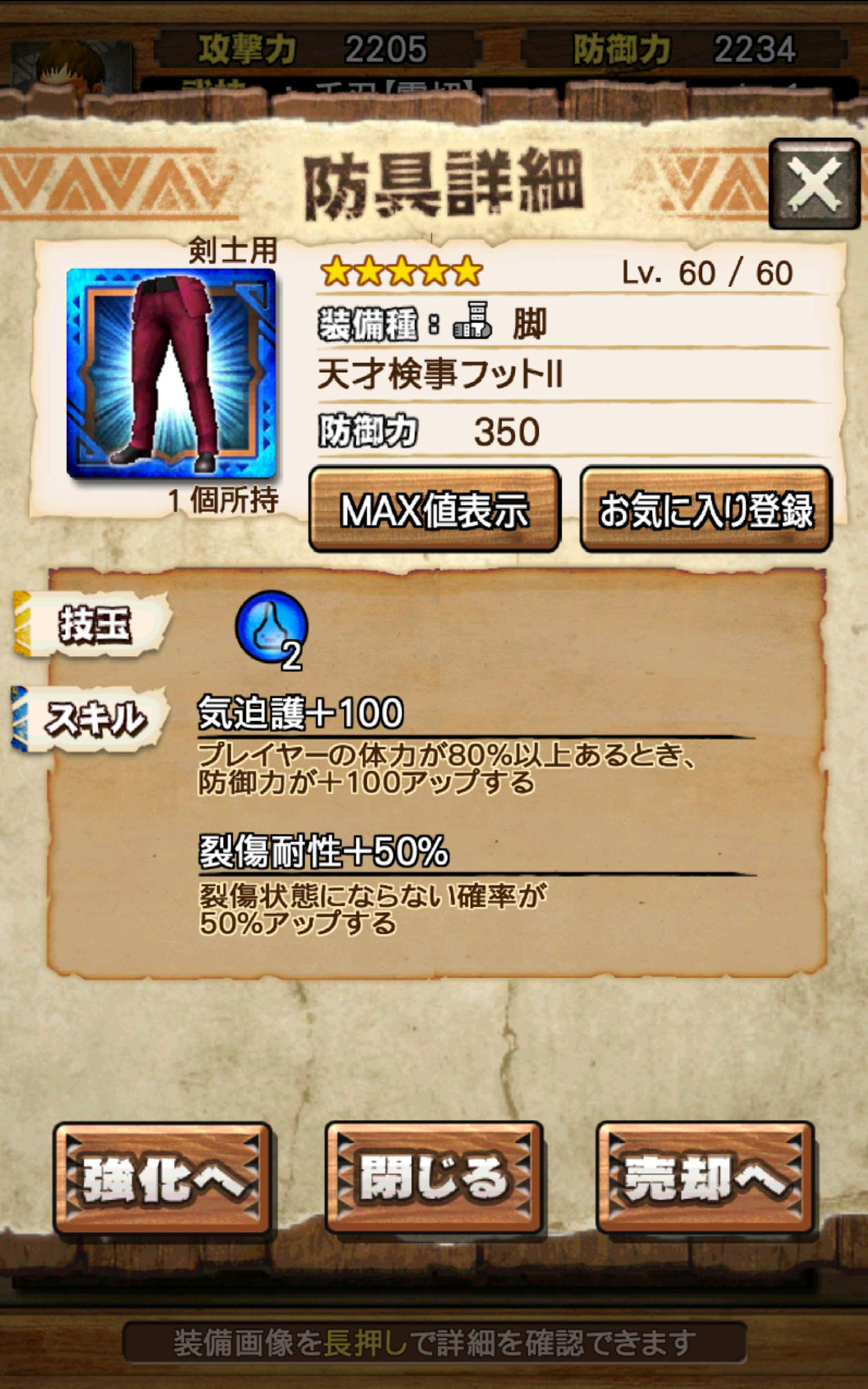Tap the MAX値表示 button
Screen dimensions: 868x1389
tap(434, 510)
